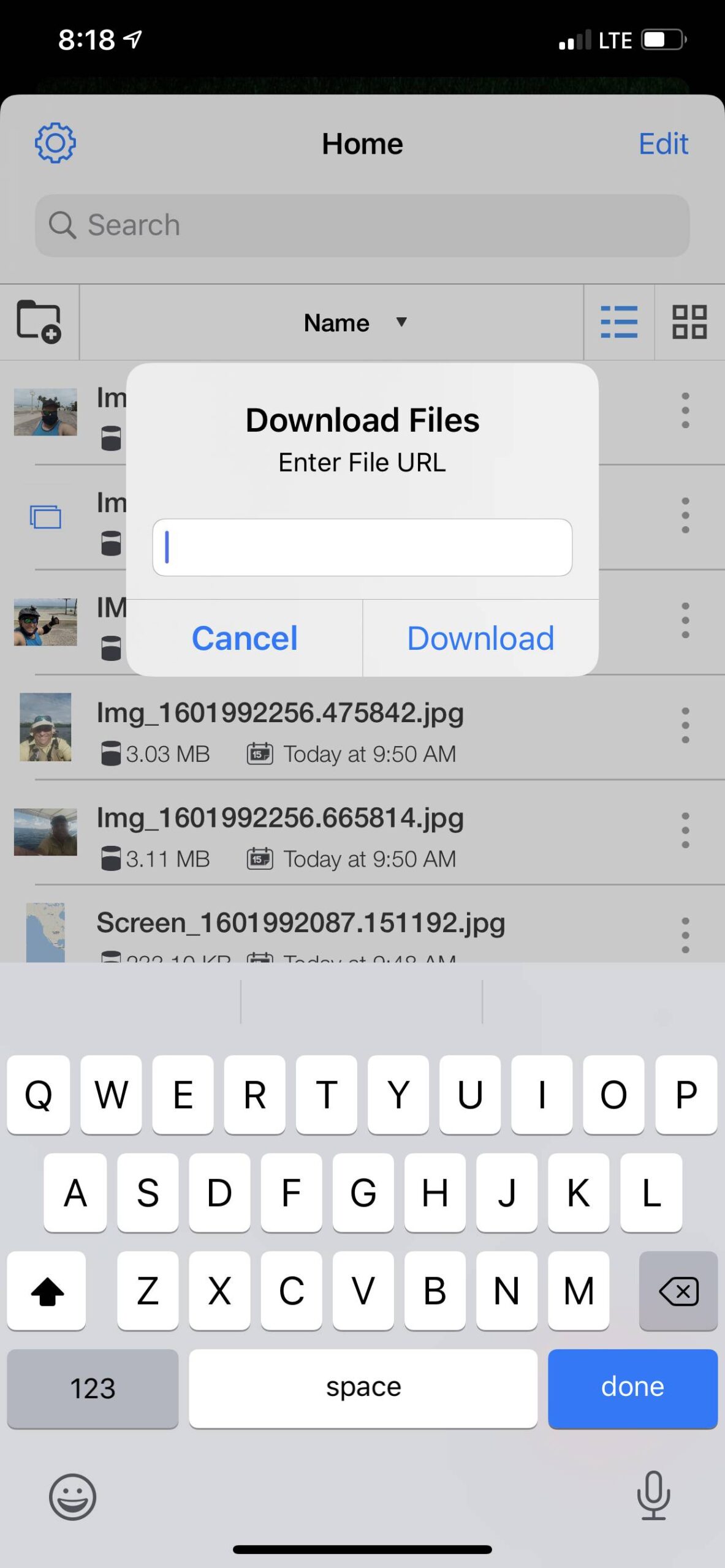Screen dimensions: 725x1568
Task: Switch to list view layout
Action: (x=619, y=322)
